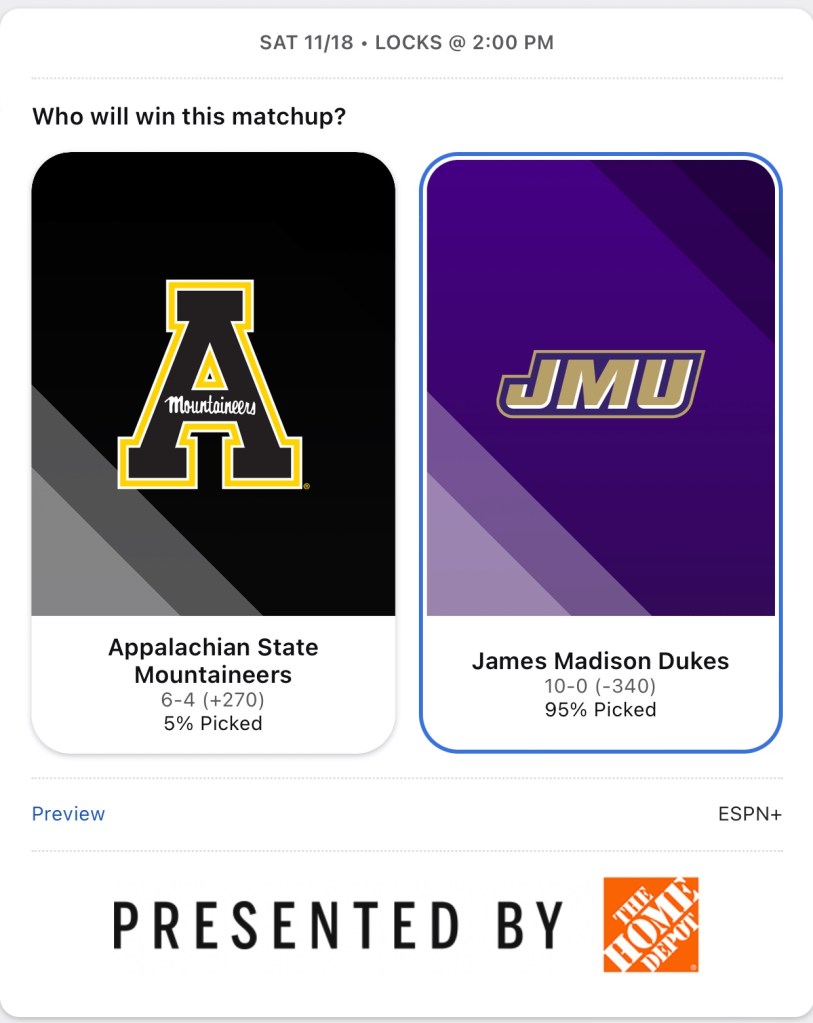Select the James Madison Dukes card
This screenshot has width=813, height=1023.
tap(600, 452)
